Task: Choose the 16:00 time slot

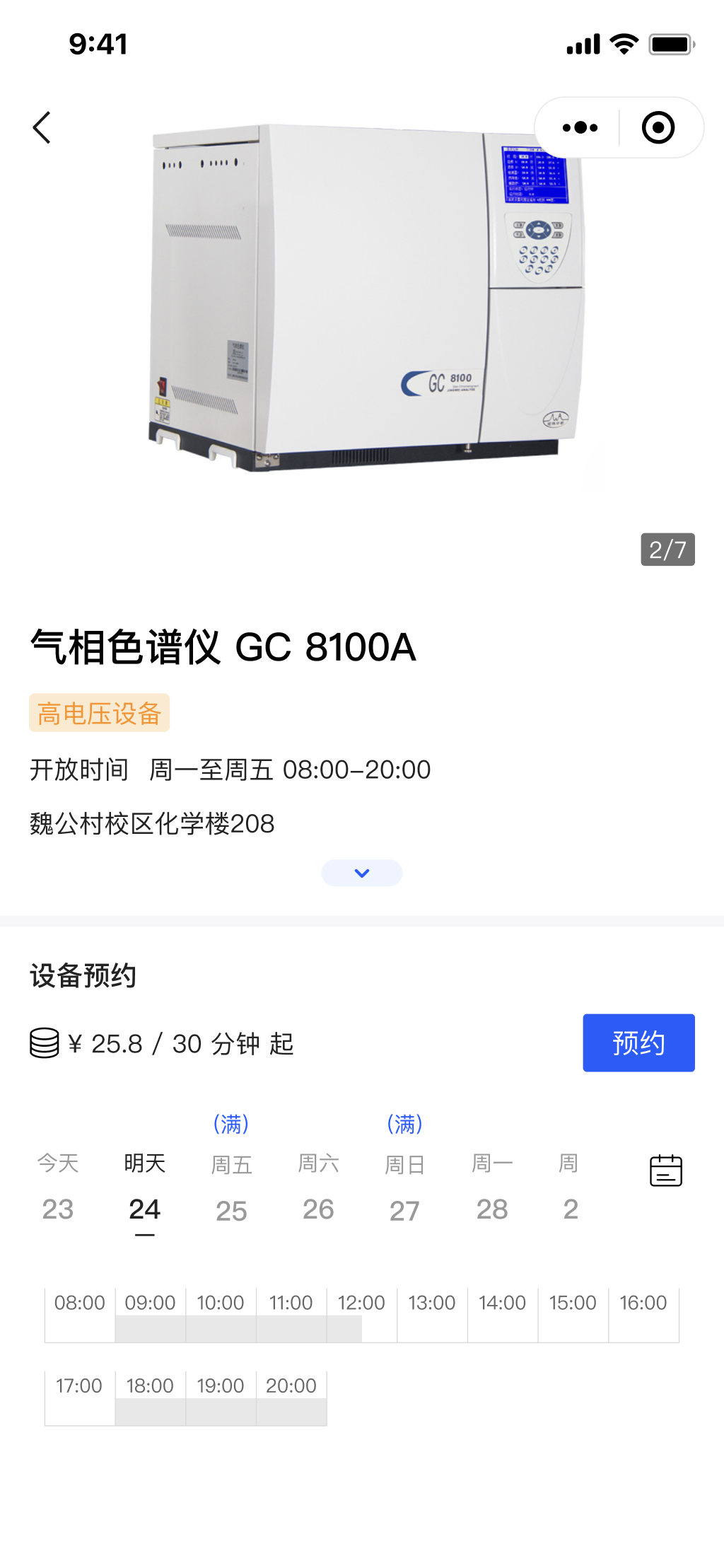Action: (643, 1315)
